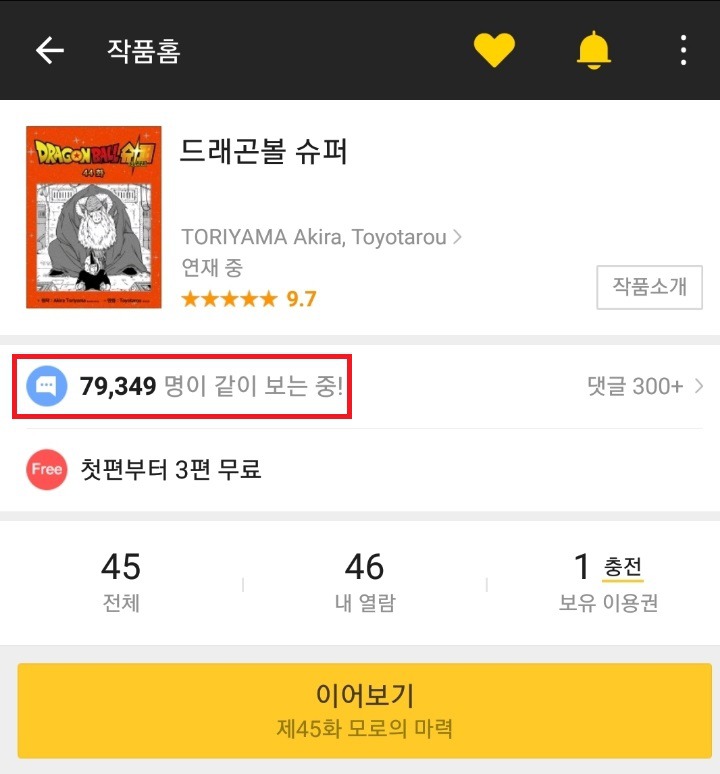Open the 79,349명이 같이 보는 중 chat

pos(182,385)
